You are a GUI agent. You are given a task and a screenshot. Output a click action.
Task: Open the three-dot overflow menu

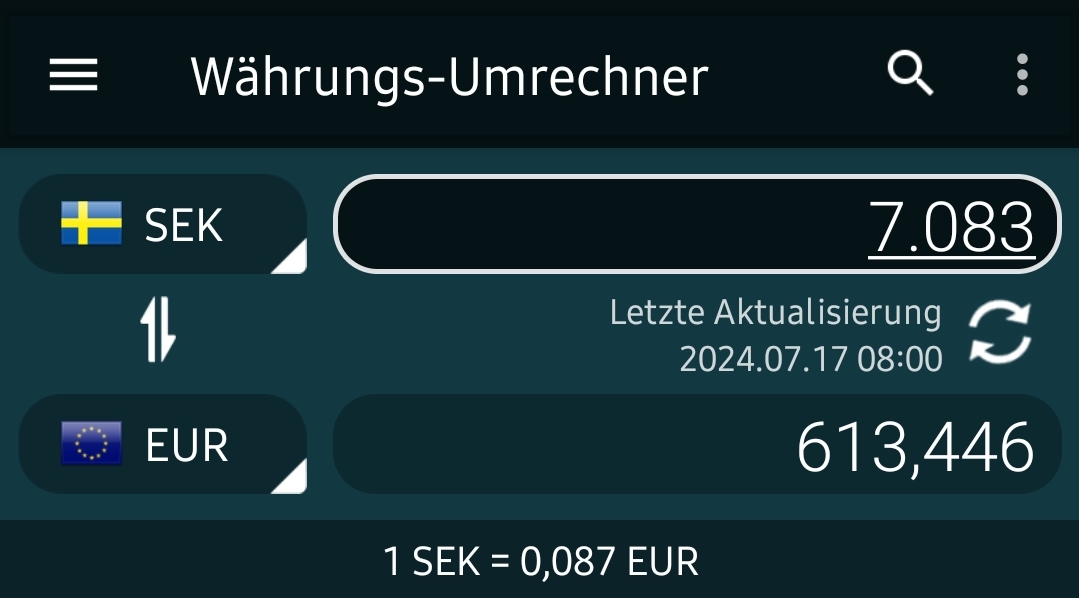coord(1021,75)
